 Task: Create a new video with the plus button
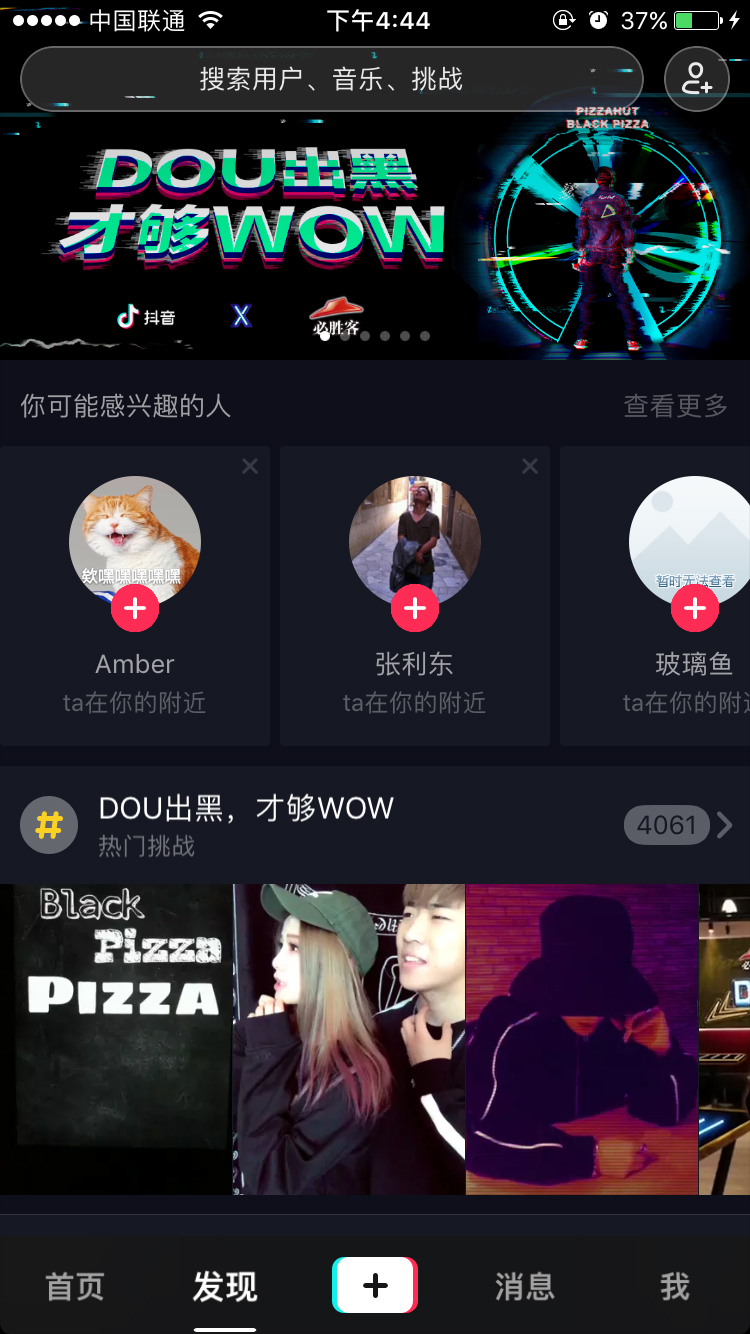(x=375, y=1286)
